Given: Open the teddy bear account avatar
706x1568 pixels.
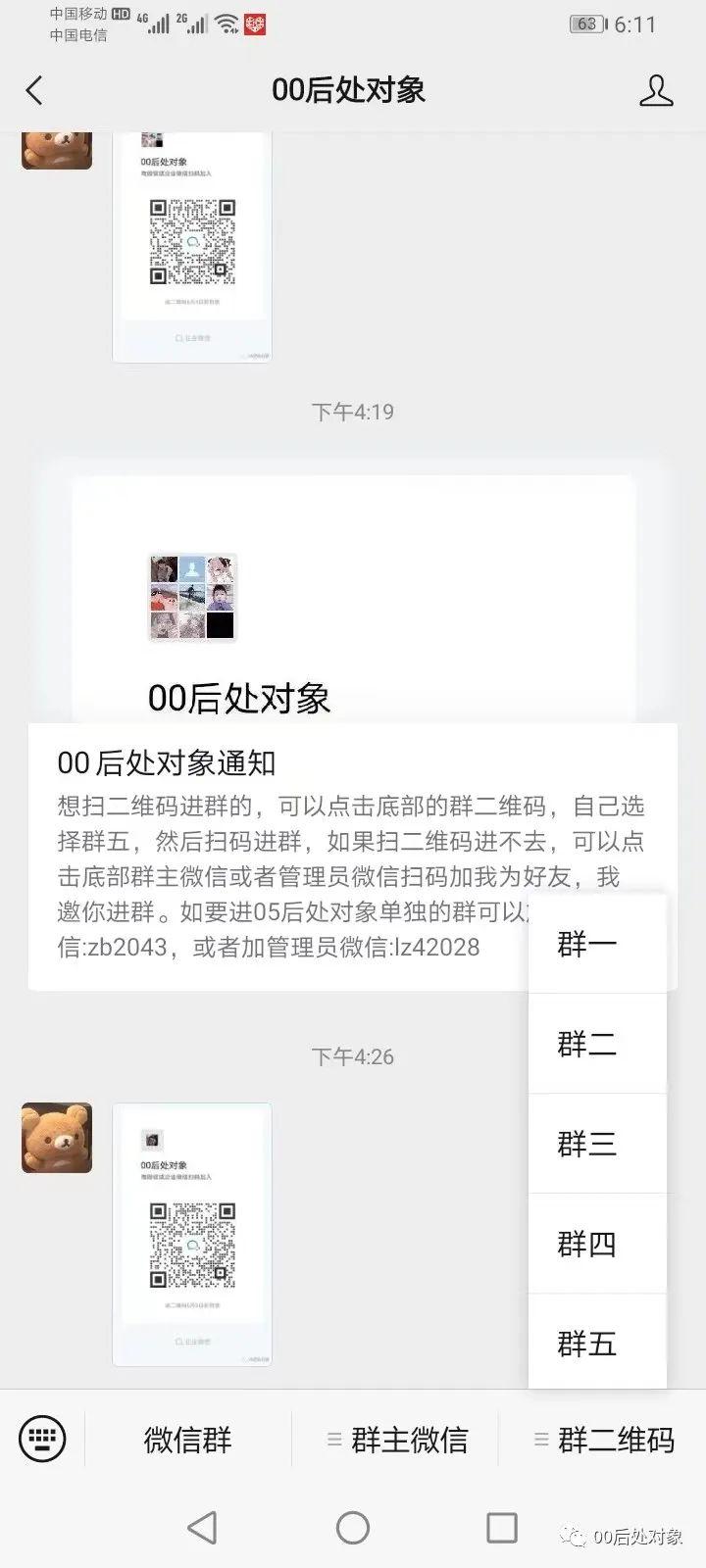Looking at the screenshot, I should click(x=56, y=1138).
